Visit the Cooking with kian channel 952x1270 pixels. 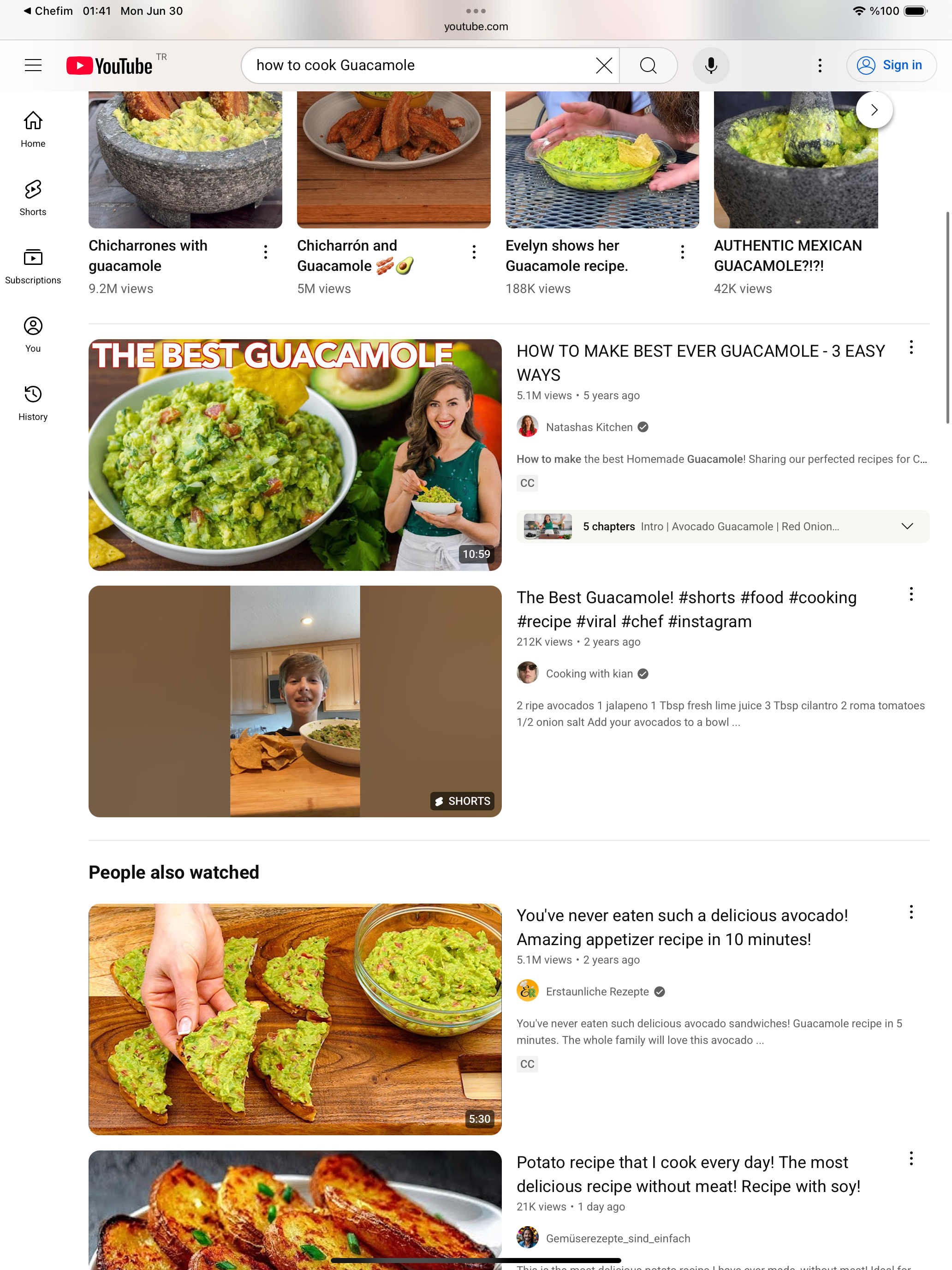589,673
